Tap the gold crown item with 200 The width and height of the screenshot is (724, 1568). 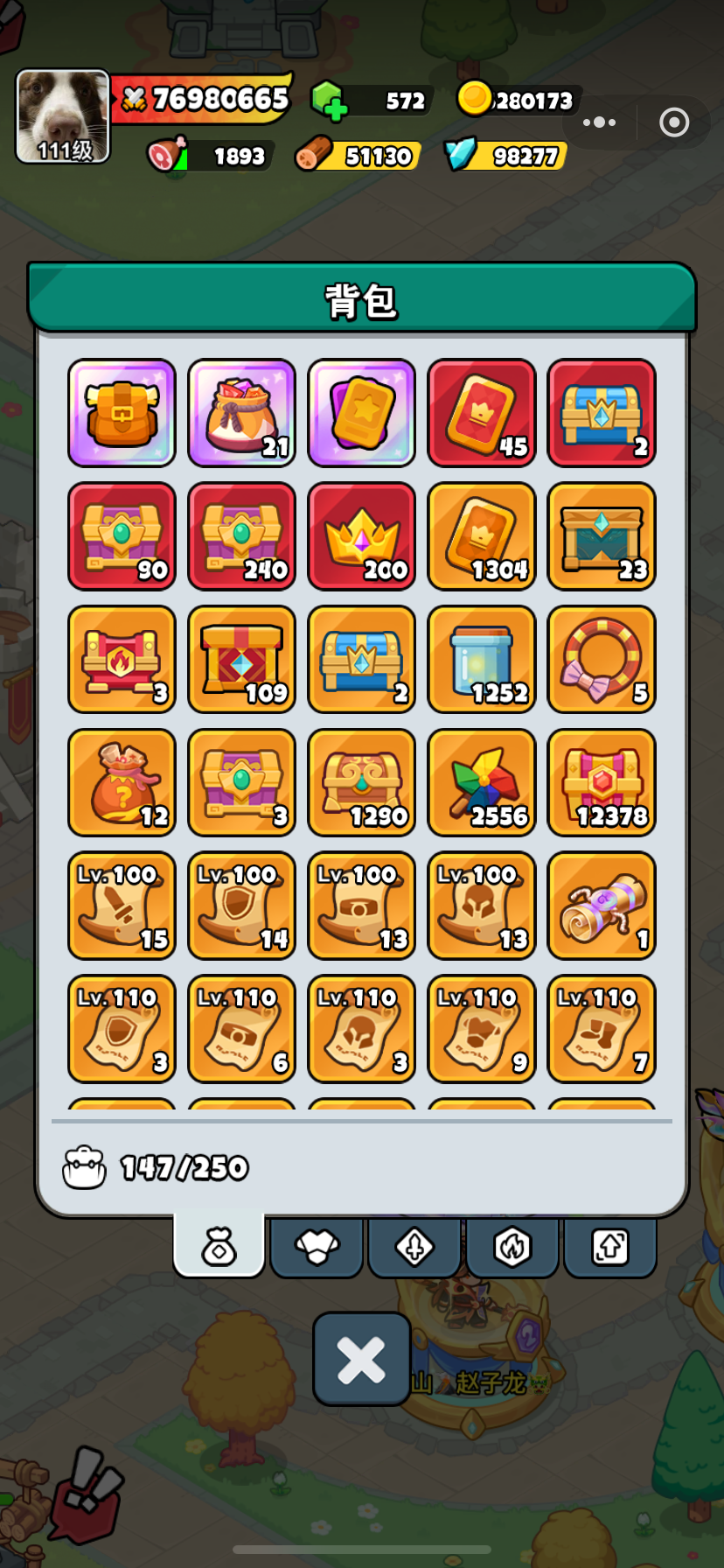(x=362, y=536)
